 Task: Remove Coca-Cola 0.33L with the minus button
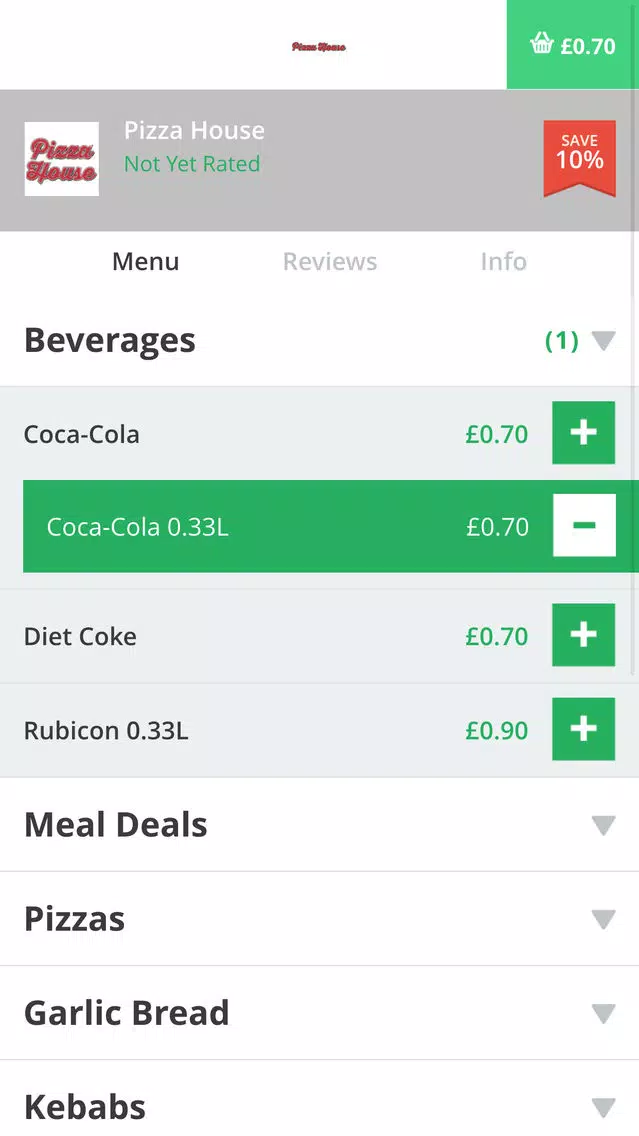(584, 526)
